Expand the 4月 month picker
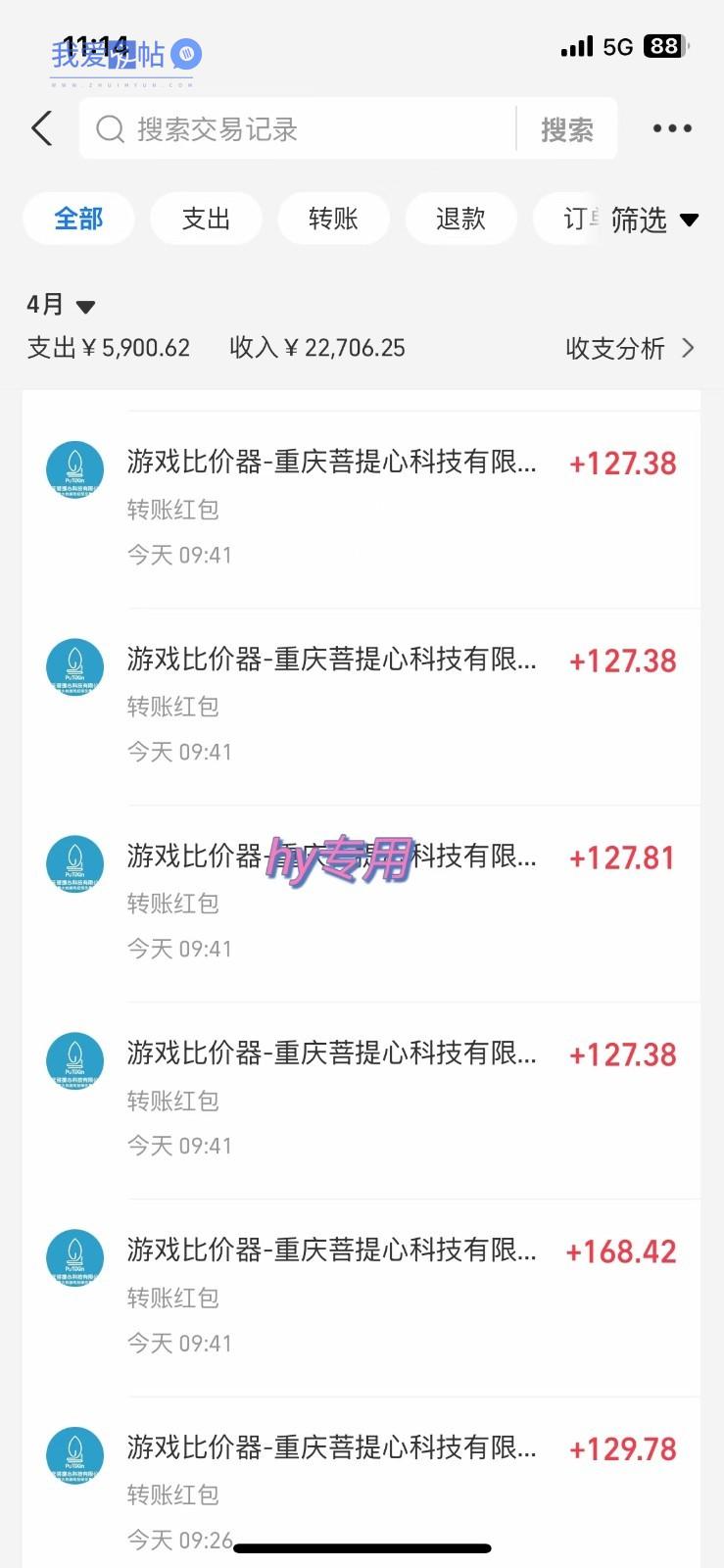 pyautogui.click(x=61, y=305)
